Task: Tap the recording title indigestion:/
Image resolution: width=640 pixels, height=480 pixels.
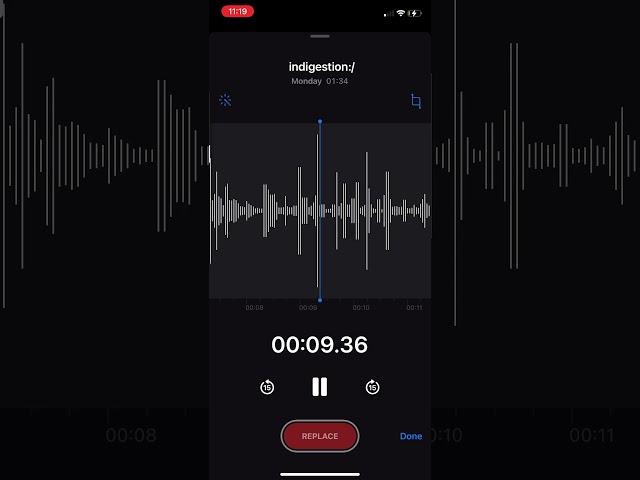Action: pos(320,67)
